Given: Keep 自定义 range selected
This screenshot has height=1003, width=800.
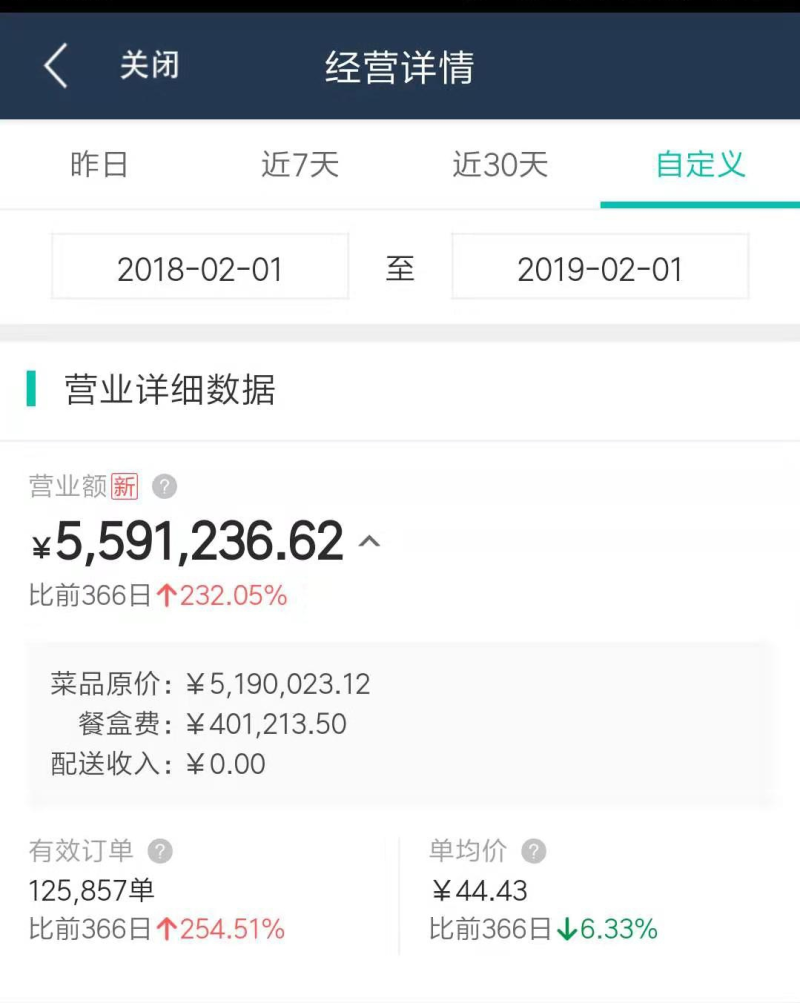Looking at the screenshot, I should pyautogui.click(x=698, y=165).
